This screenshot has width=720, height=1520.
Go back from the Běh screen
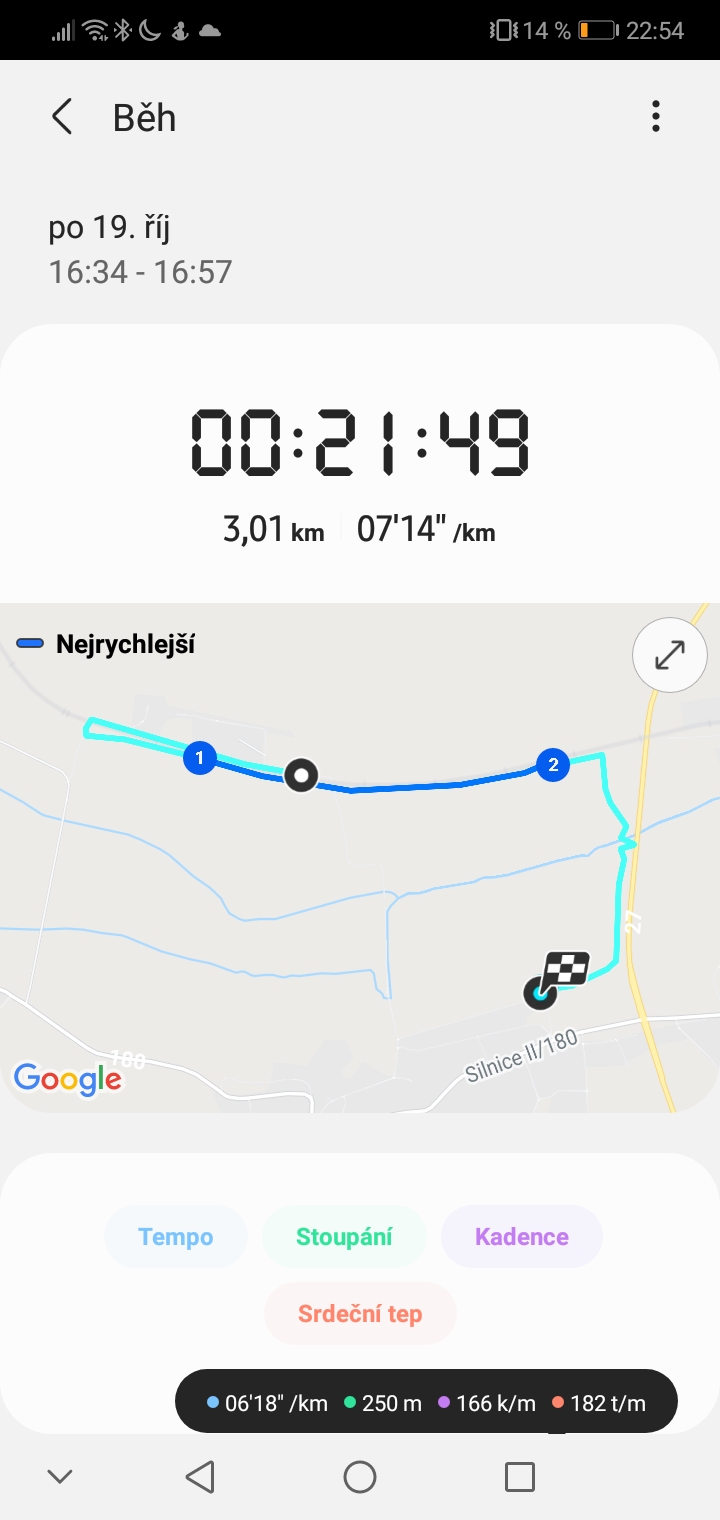62,117
